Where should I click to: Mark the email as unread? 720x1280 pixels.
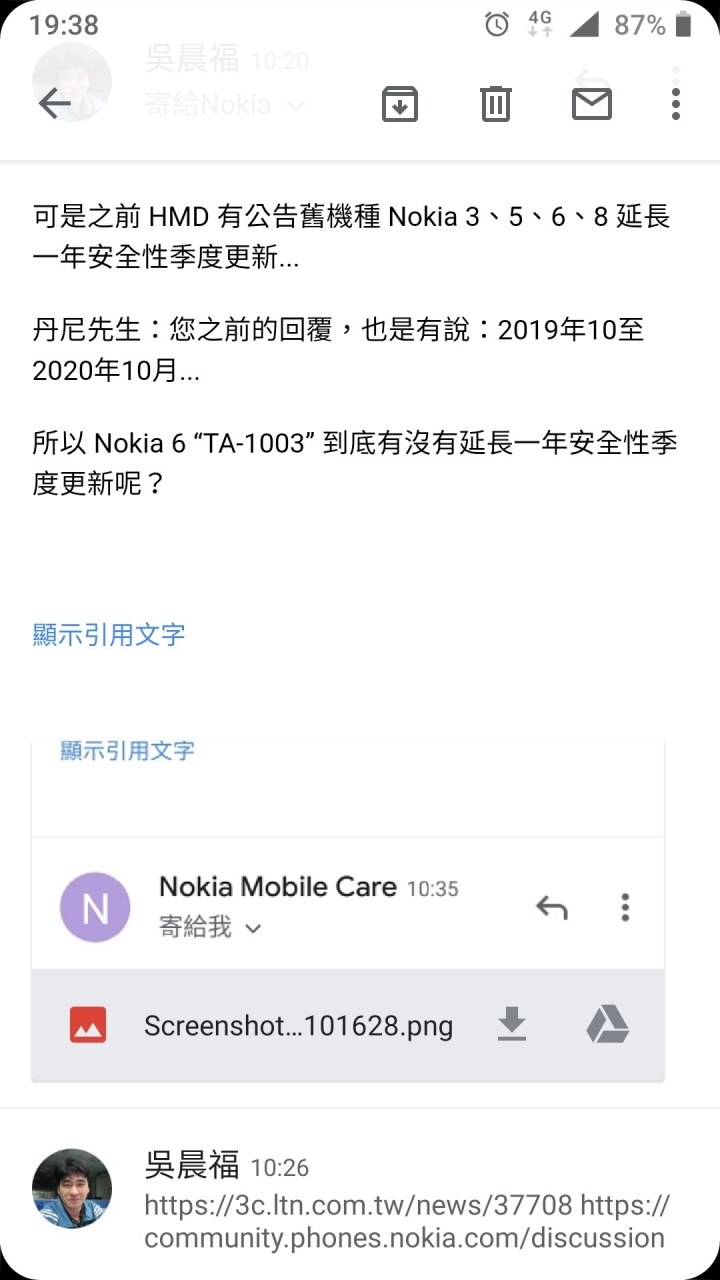point(591,103)
